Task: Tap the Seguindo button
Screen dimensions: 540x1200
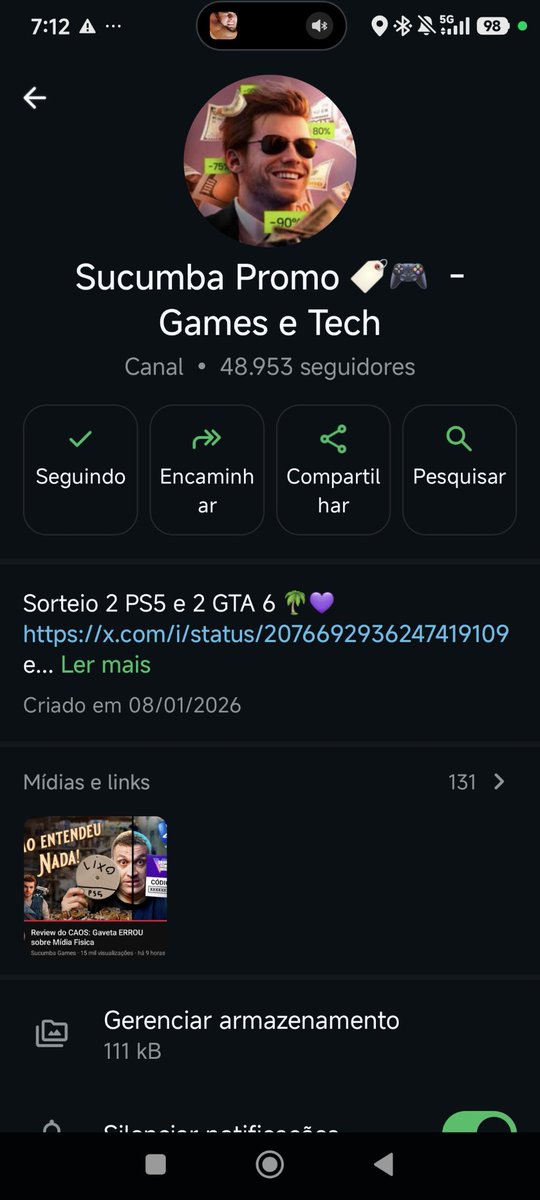Action: click(x=81, y=469)
